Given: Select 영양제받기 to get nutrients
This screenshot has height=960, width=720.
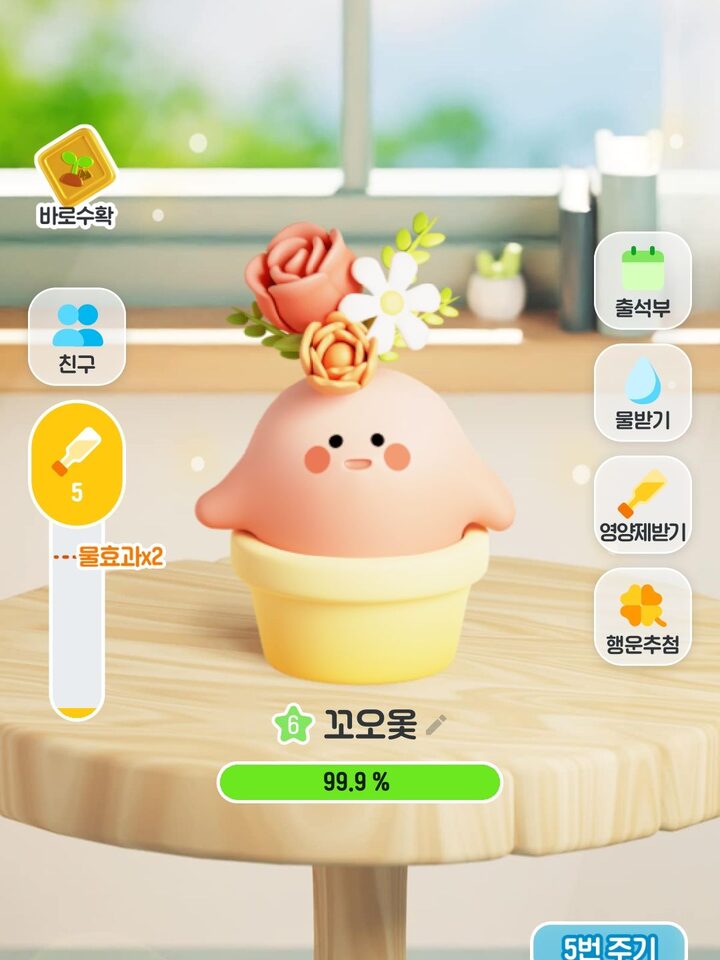Looking at the screenshot, I should 643,504.
